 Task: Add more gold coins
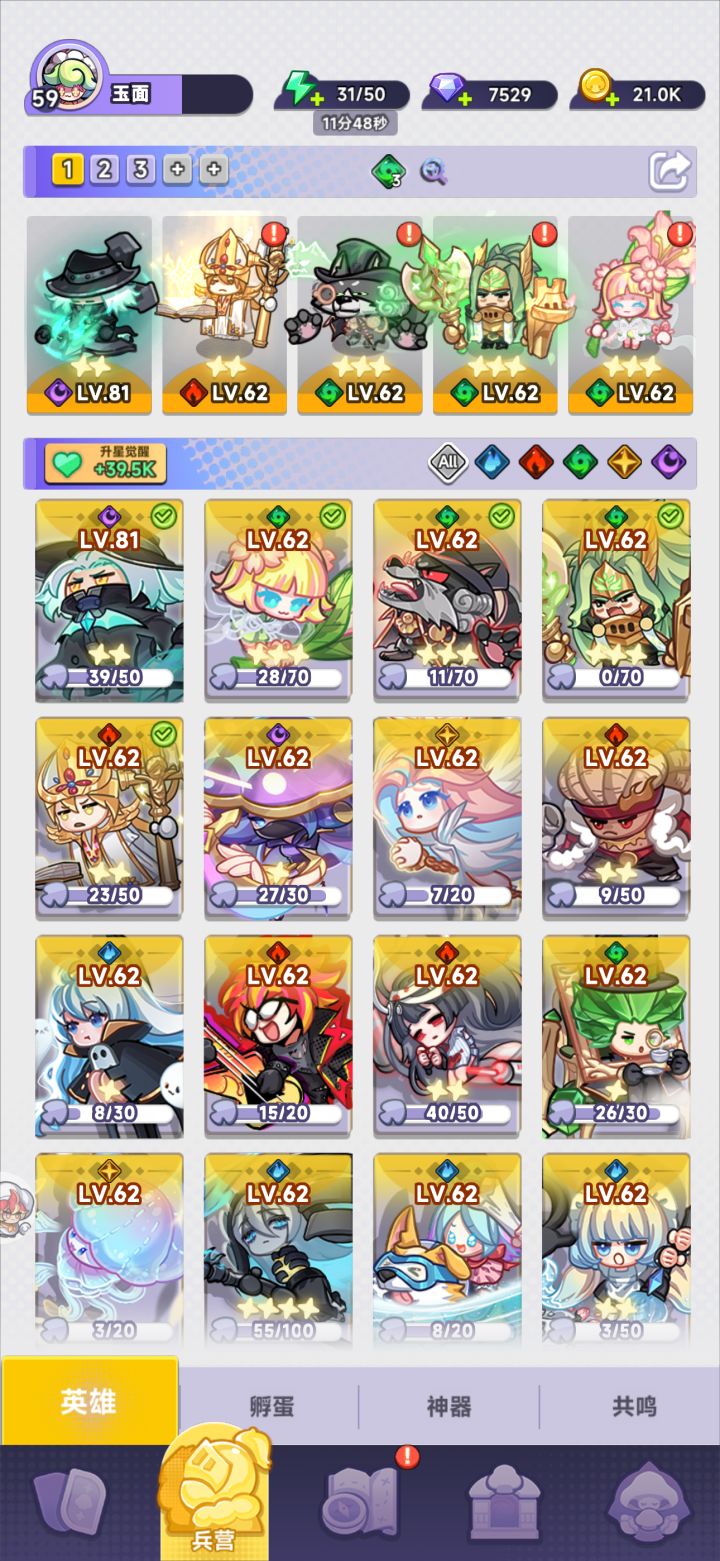pyautogui.click(x=608, y=96)
